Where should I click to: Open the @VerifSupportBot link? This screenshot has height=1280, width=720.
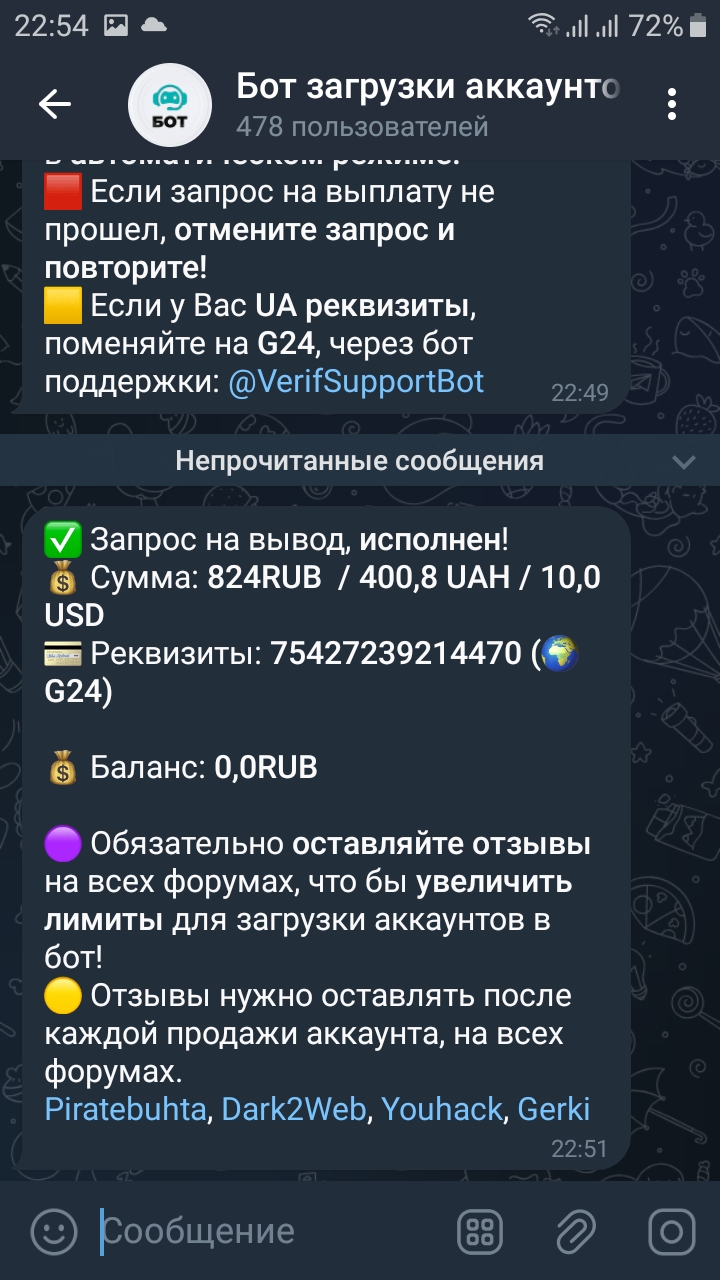point(356,381)
